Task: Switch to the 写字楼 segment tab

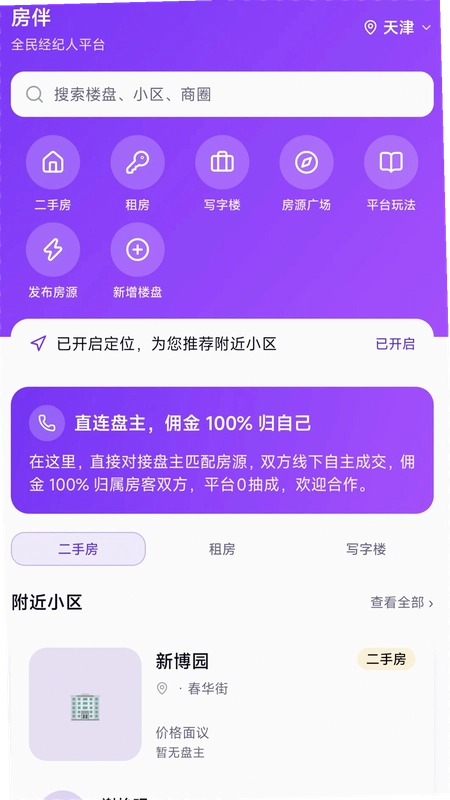Action: click(x=366, y=549)
